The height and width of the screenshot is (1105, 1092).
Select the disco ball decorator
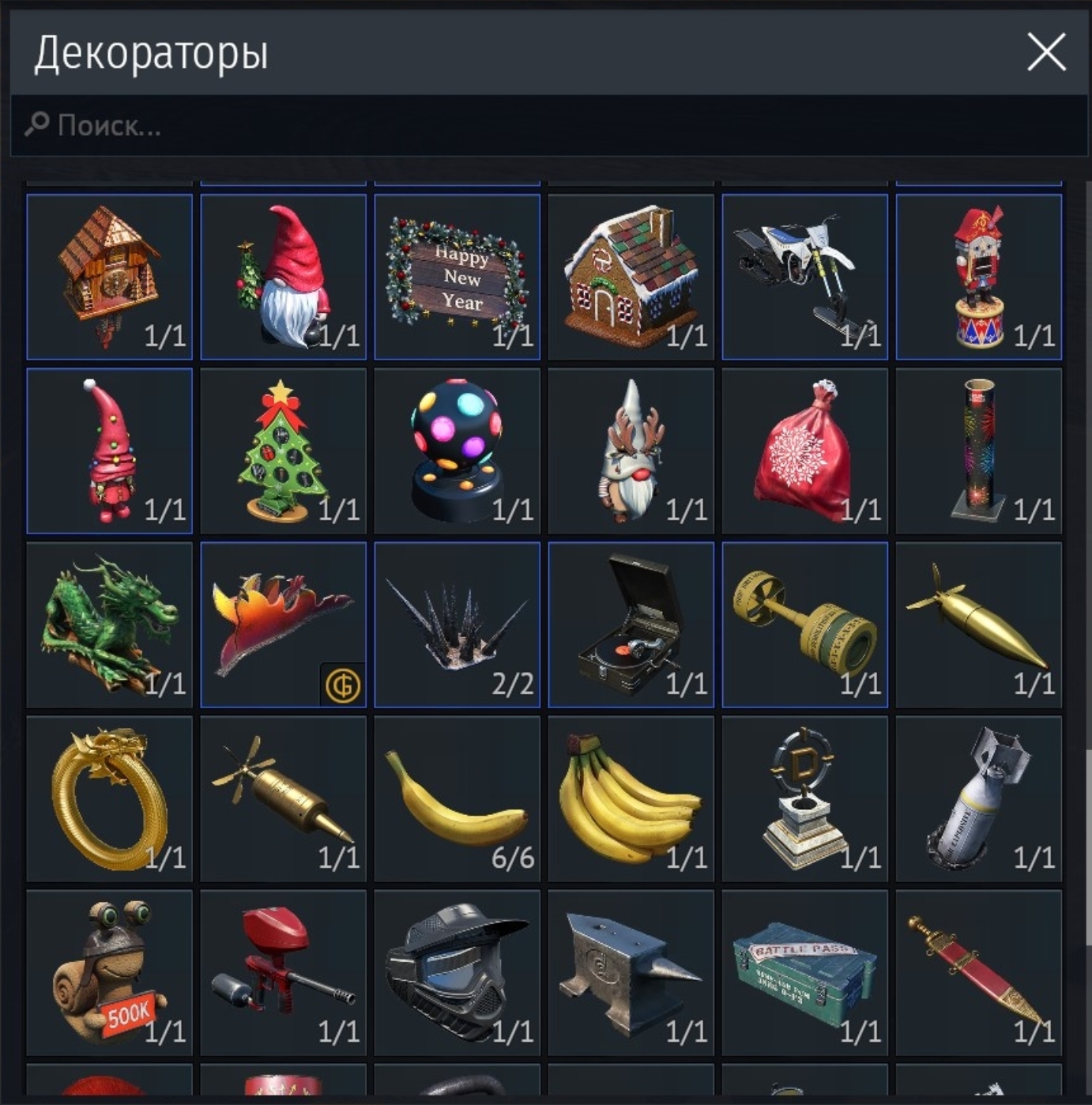pyautogui.click(x=457, y=451)
